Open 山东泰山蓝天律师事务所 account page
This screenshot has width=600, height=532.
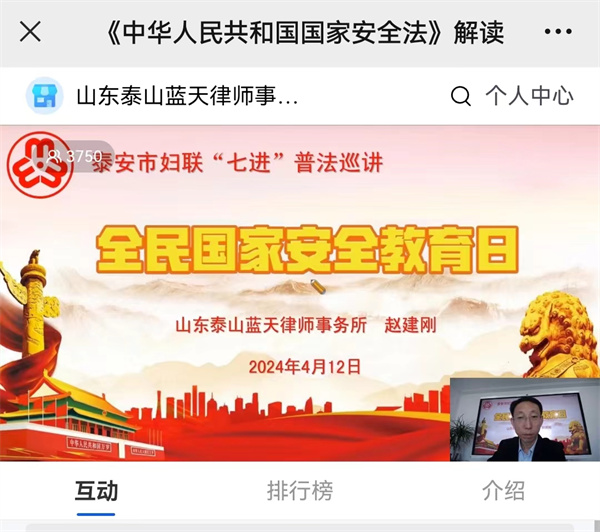[186, 96]
